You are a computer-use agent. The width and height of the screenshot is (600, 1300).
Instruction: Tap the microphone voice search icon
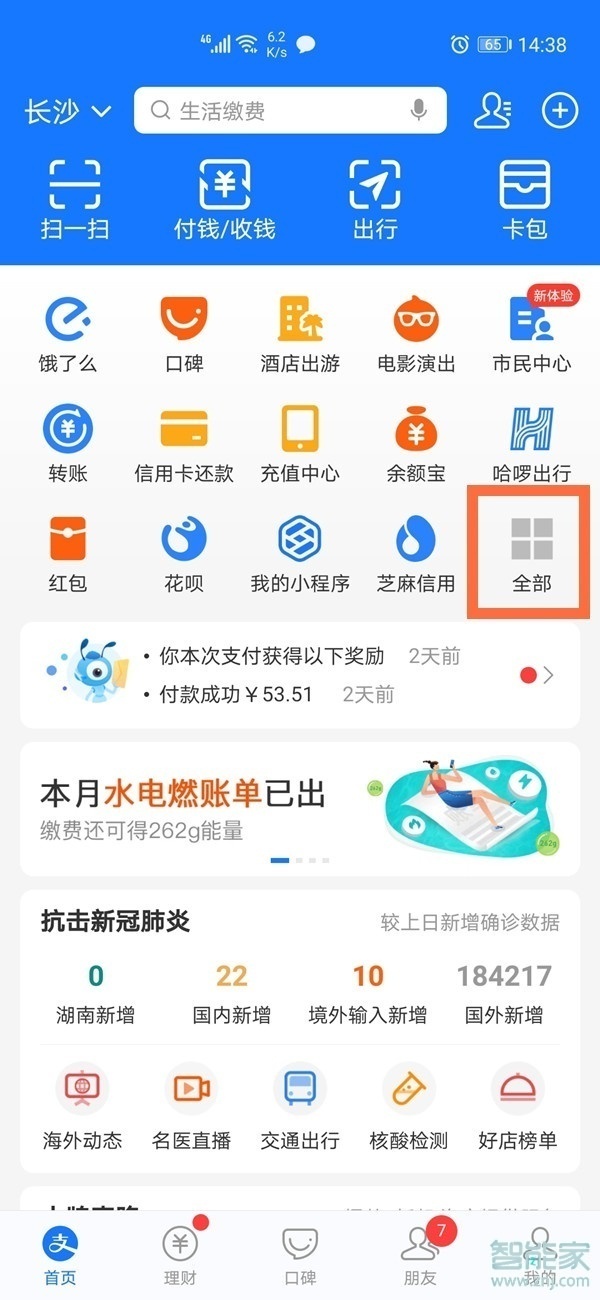coord(419,111)
